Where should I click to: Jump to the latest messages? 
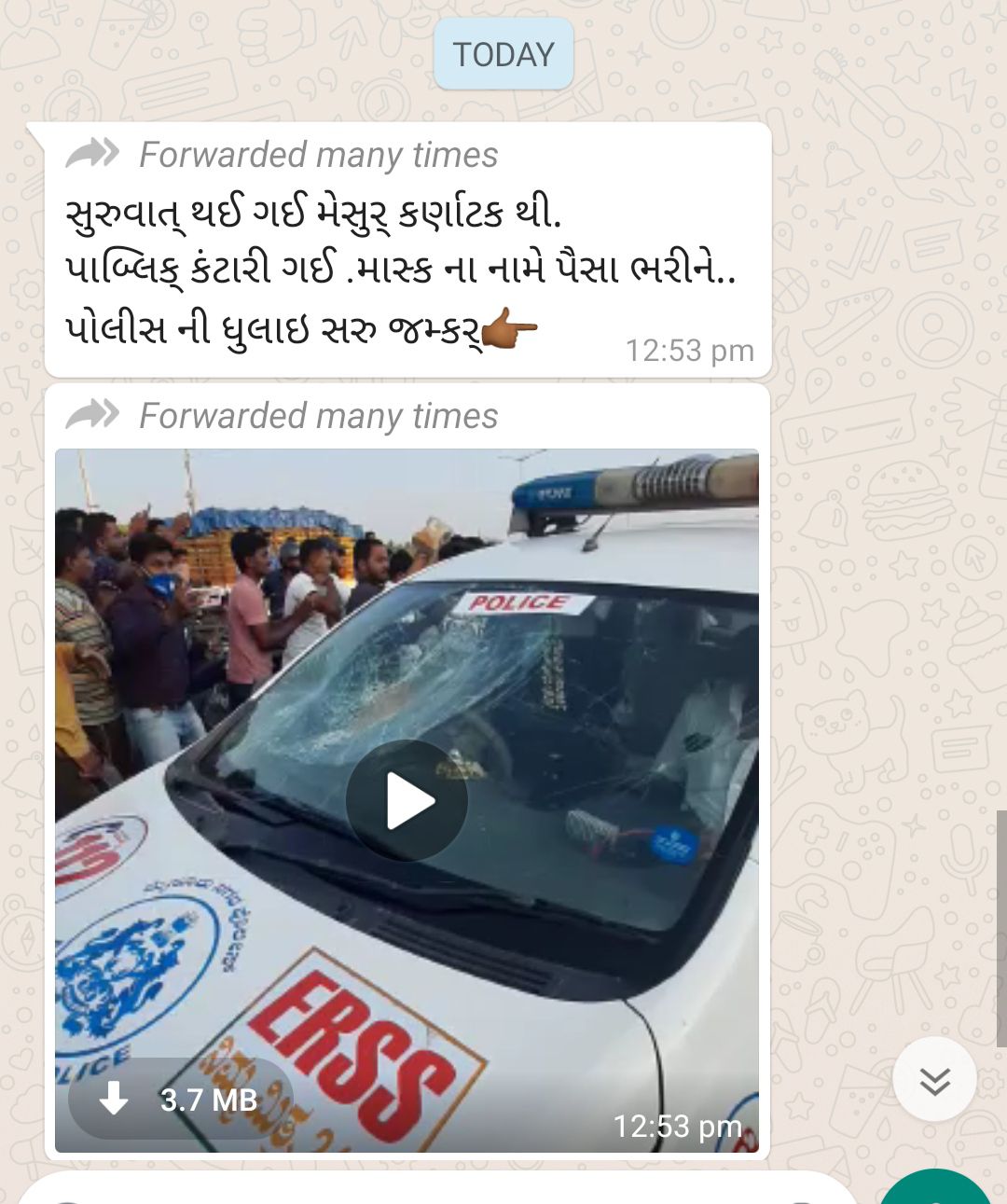click(934, 1079)
